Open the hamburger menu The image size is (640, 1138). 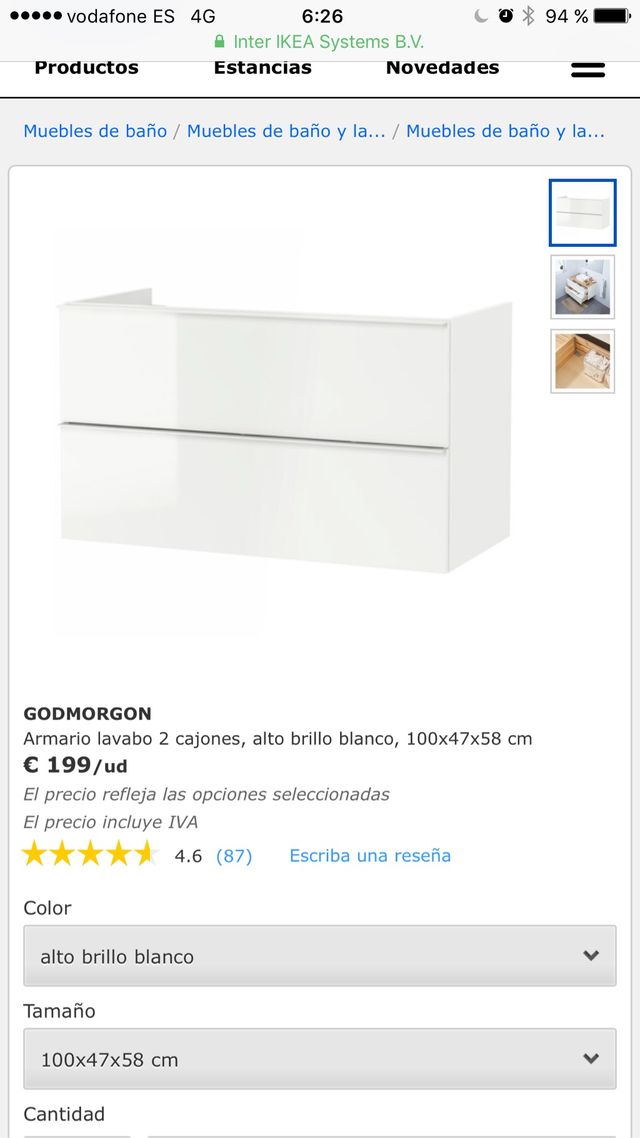coord(588,69)
